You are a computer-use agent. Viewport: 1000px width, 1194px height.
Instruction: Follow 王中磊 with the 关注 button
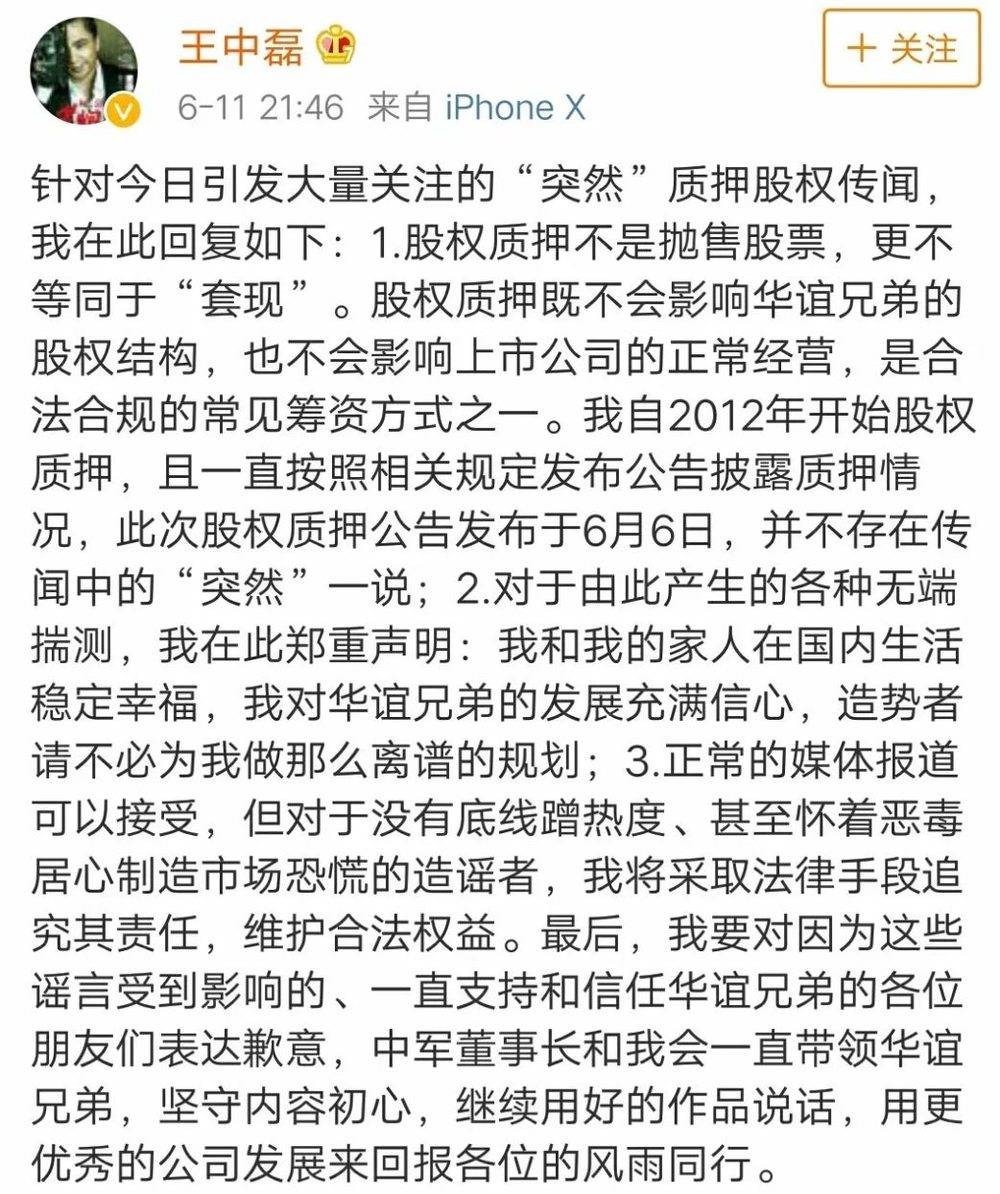point(901,49)
